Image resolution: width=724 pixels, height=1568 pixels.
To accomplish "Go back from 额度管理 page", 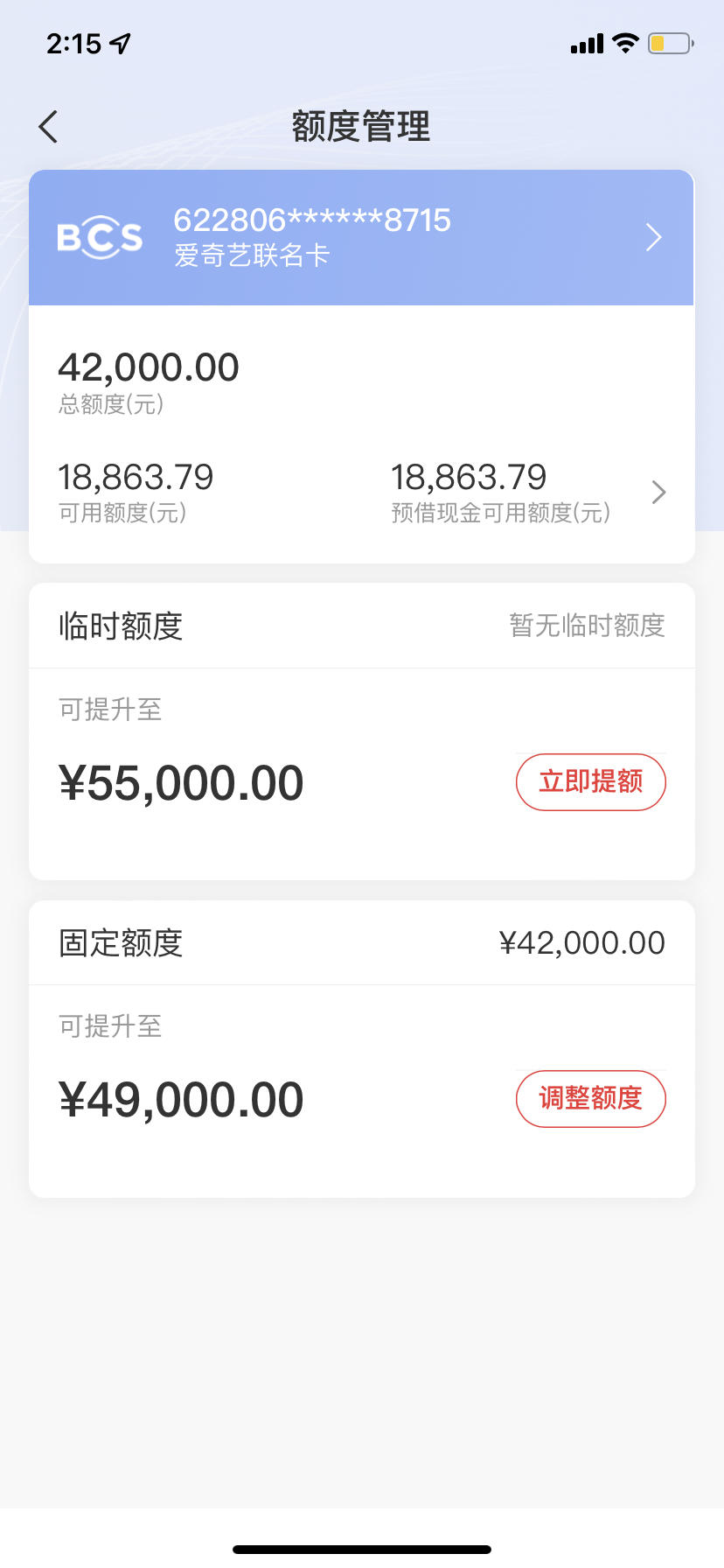I will tap(48, 127).
